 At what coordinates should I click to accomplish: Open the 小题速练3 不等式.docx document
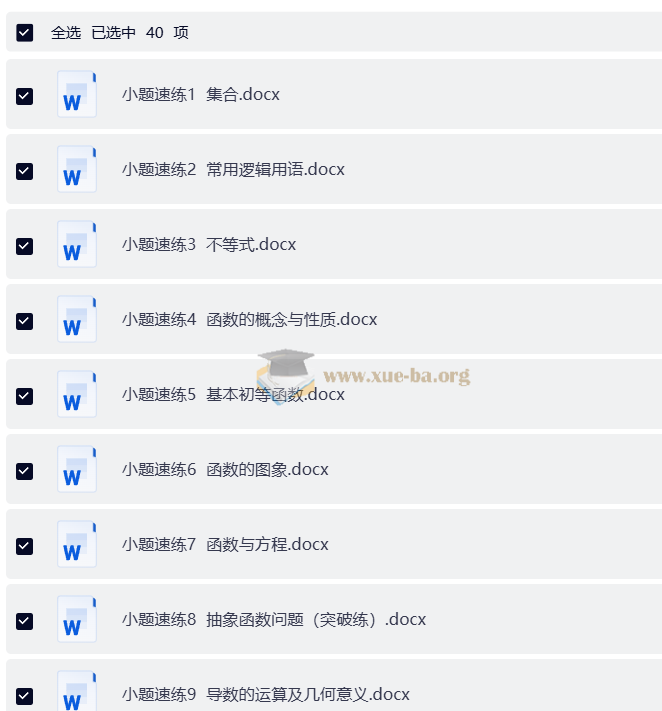[x=208, y=245]
